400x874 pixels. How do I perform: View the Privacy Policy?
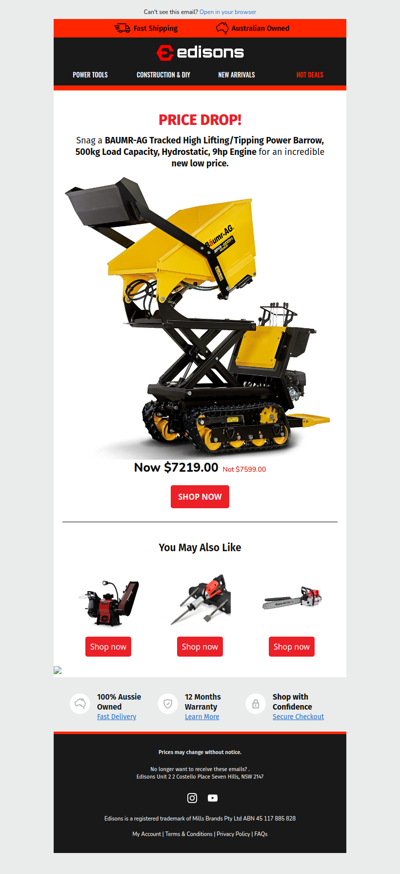(x=234, y=834)
